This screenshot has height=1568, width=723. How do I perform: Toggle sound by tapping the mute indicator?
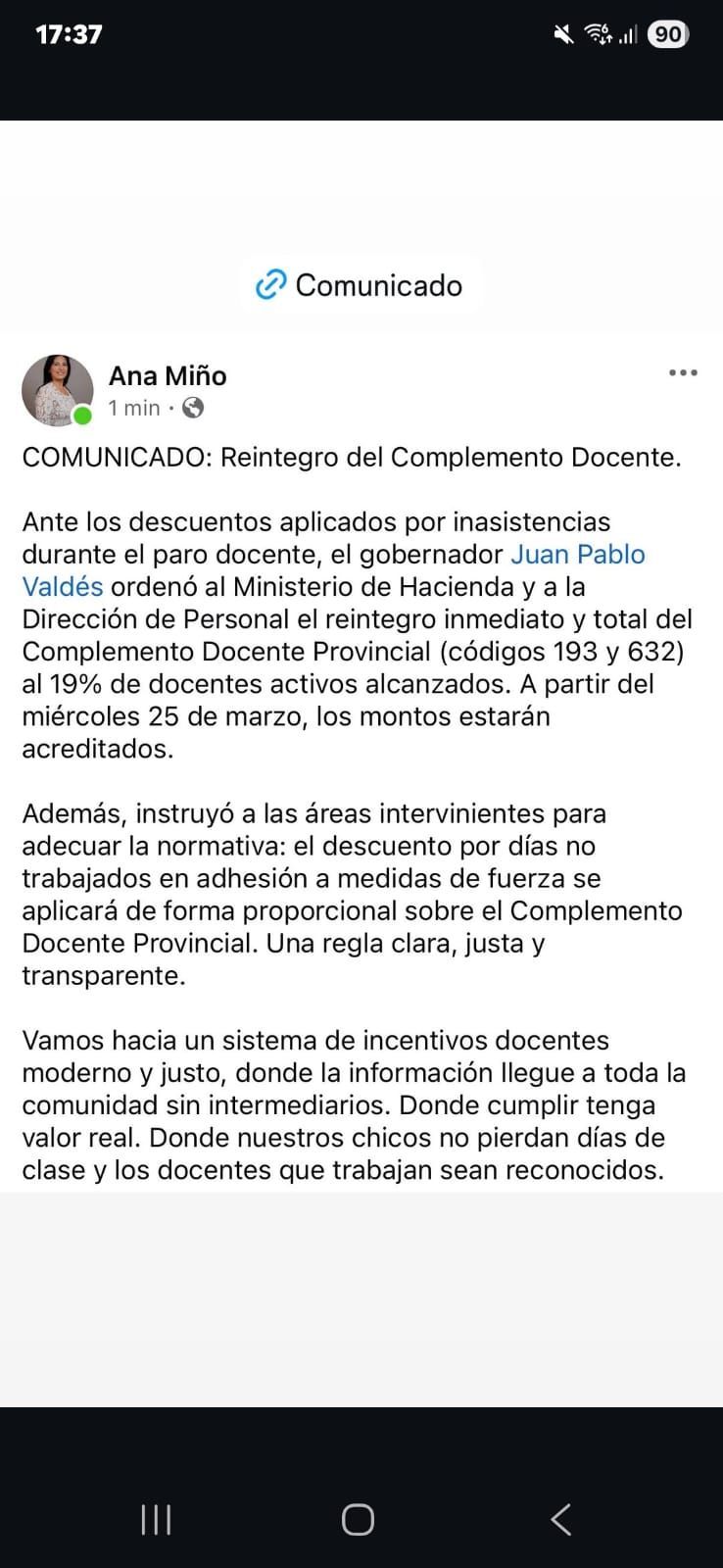click(561, 33)
